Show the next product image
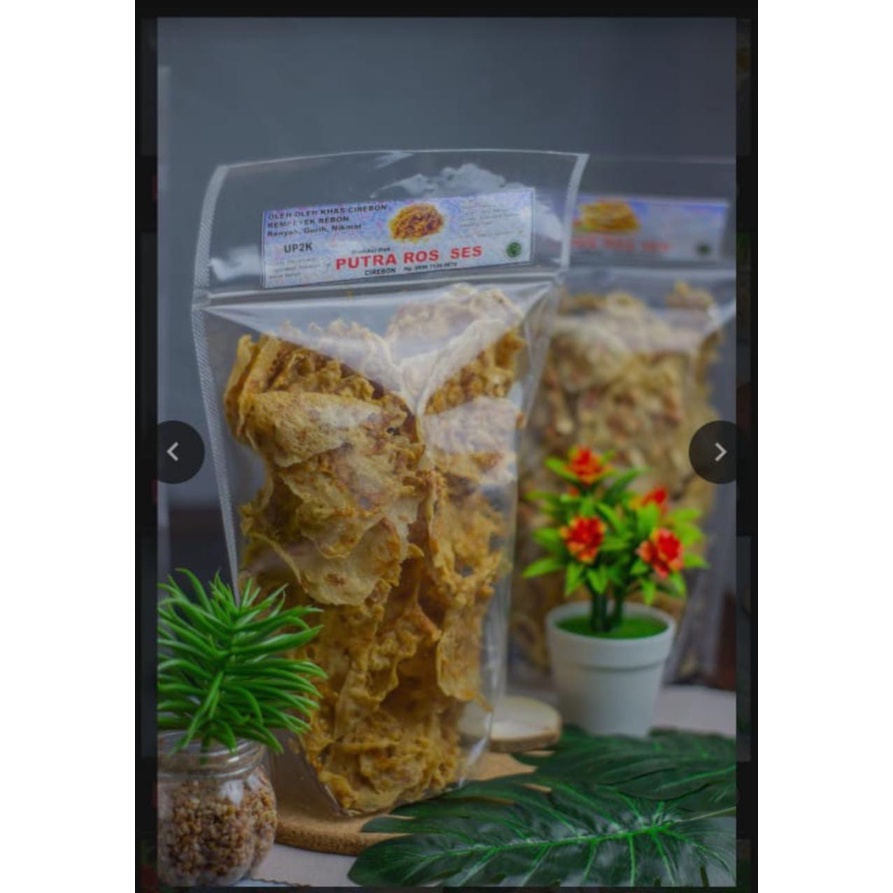 [x=717, y=452]
